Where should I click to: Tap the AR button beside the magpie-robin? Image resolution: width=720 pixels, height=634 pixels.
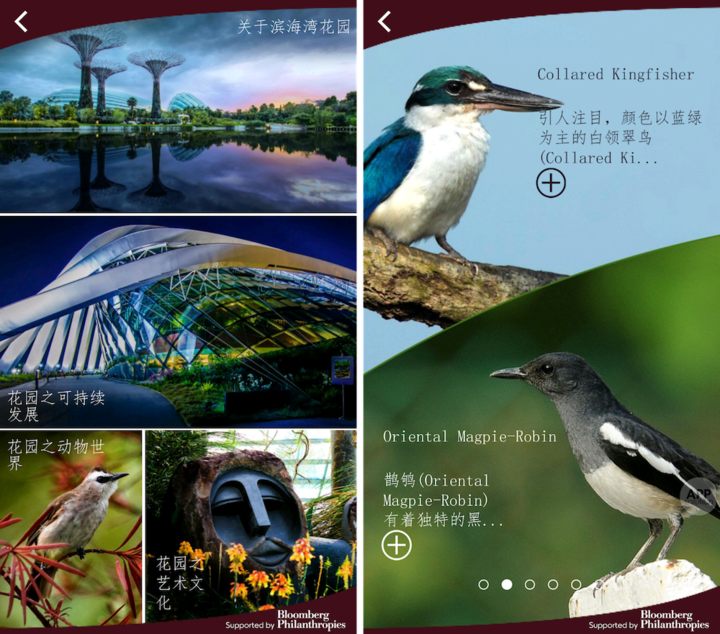tap(698, 494)
